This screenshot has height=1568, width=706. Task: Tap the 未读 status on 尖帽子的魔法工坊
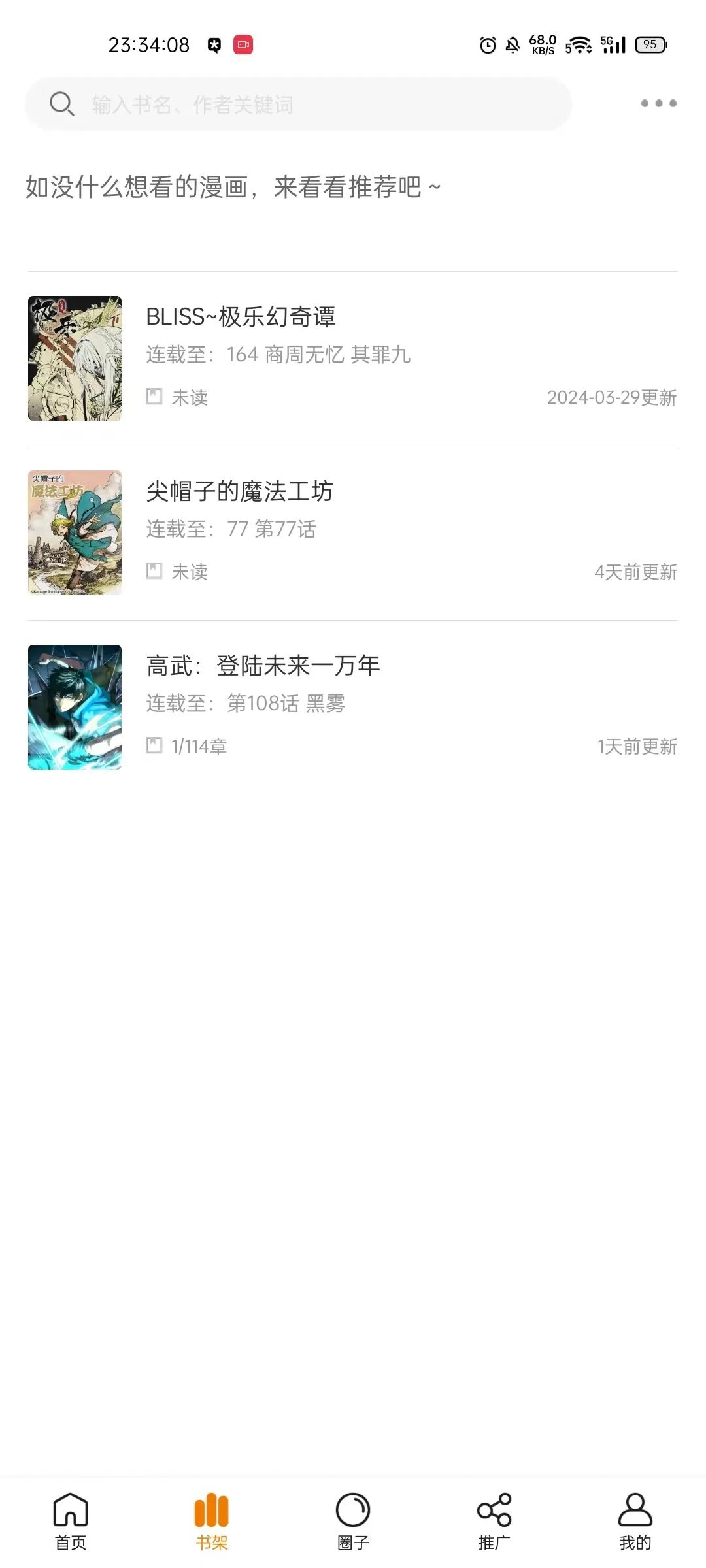coord(188,572)
